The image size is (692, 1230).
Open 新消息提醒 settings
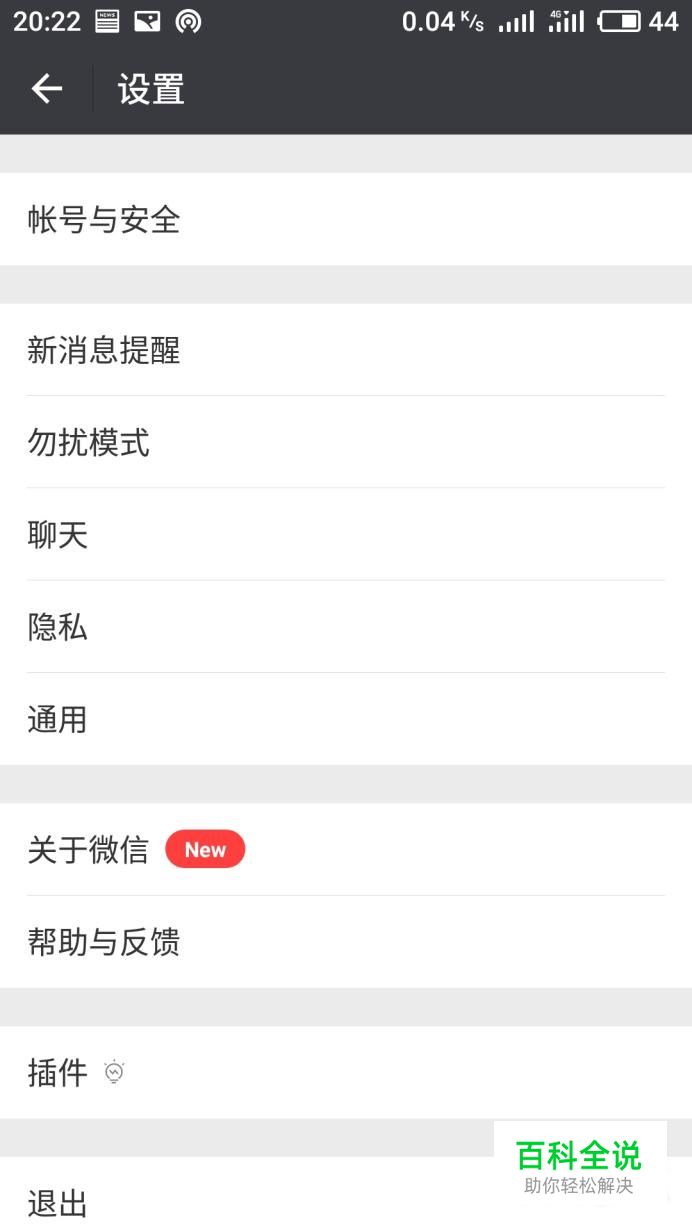[345, 350]
